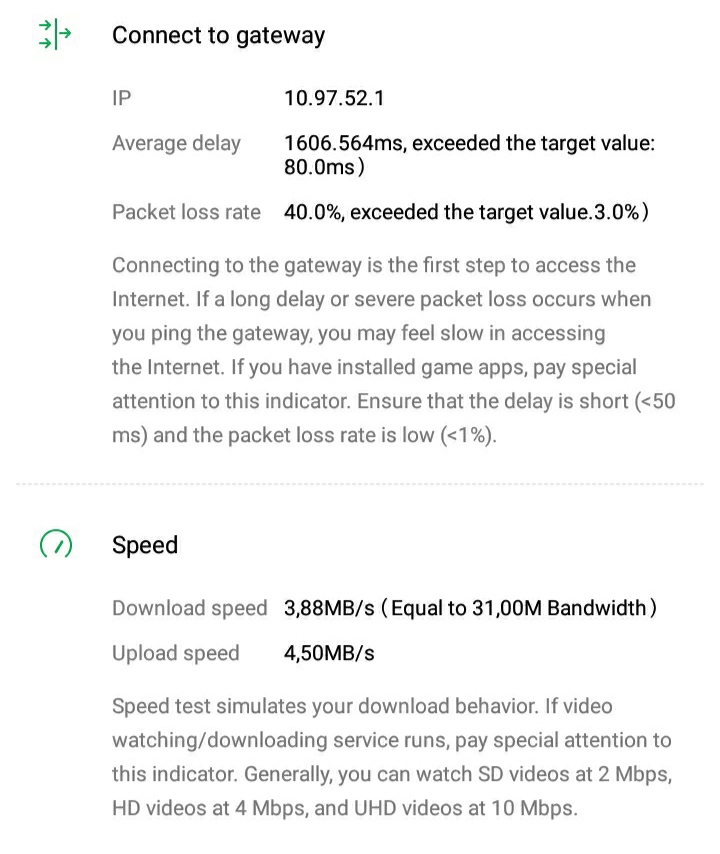Screen dimensions: 720x854
Task: Expand the gateway connection details
Action: point(219,35)
